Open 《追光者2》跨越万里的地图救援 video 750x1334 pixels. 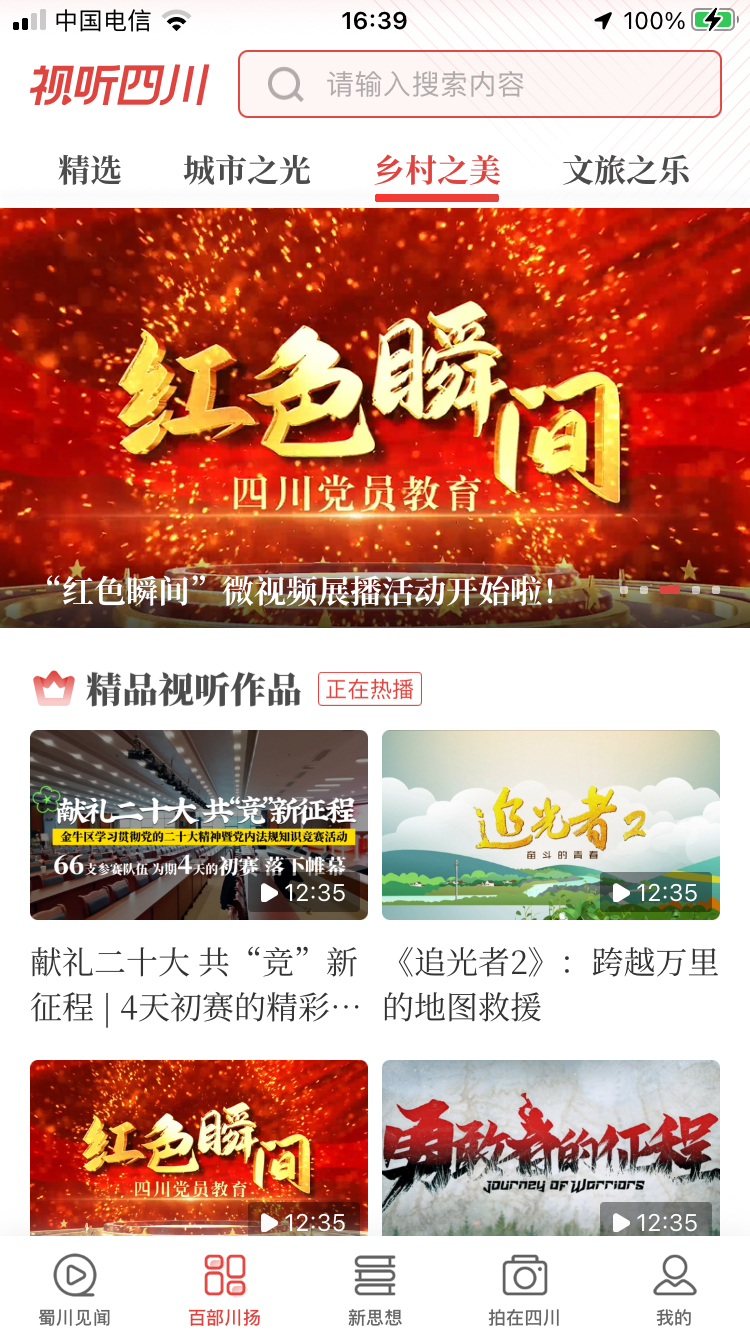click(551, 825)
